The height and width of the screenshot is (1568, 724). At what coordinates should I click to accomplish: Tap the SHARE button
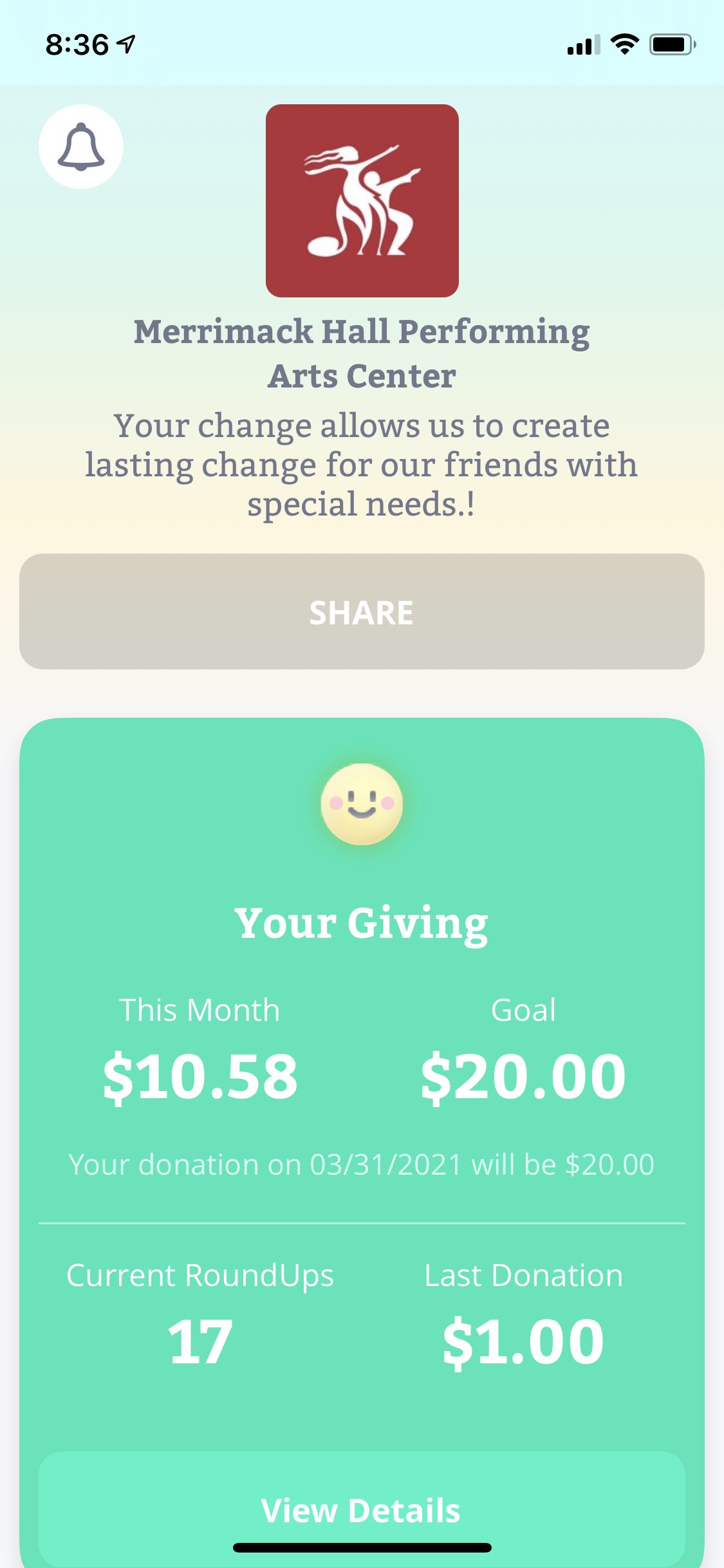coord(362,611)
